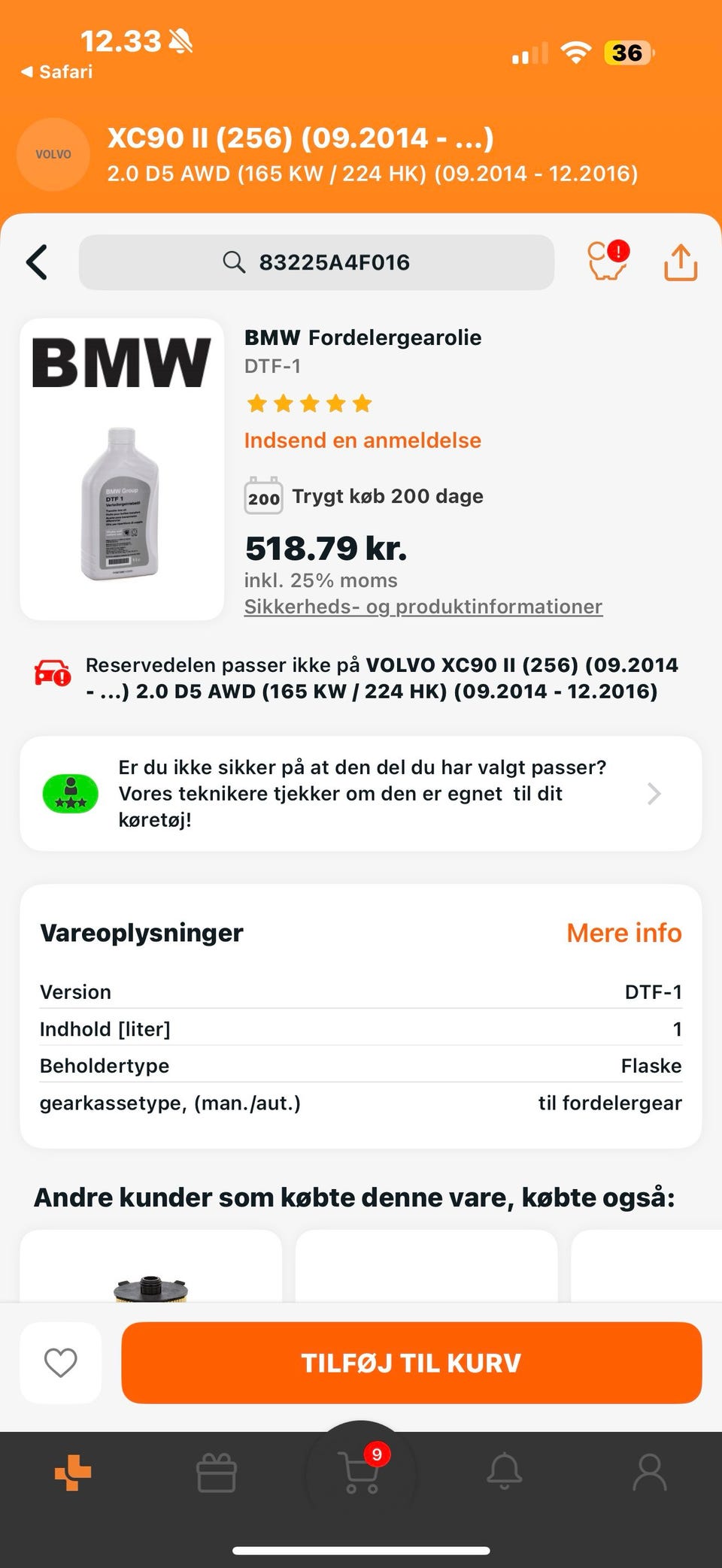Tap the back chevron to return
722x1568 pixels.
point(37,263)
